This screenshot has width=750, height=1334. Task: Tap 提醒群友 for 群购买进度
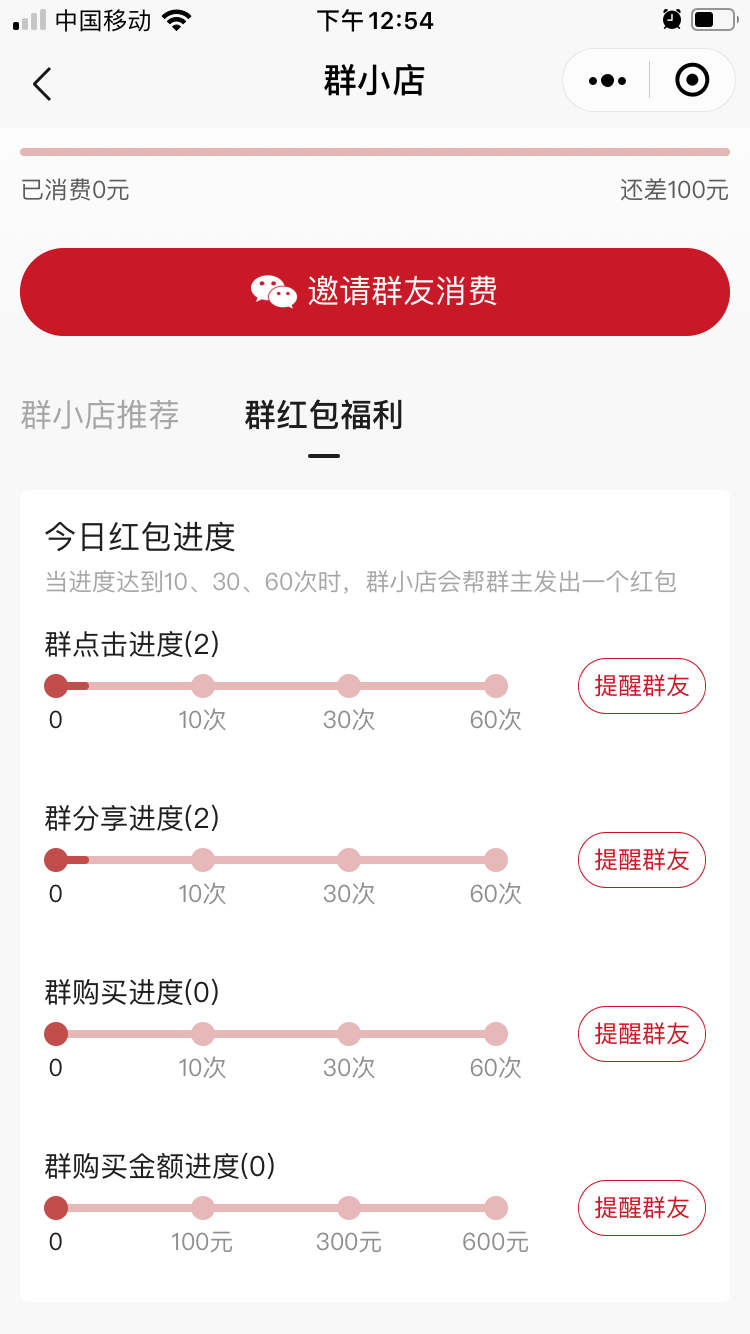[x=641, y=1034]
